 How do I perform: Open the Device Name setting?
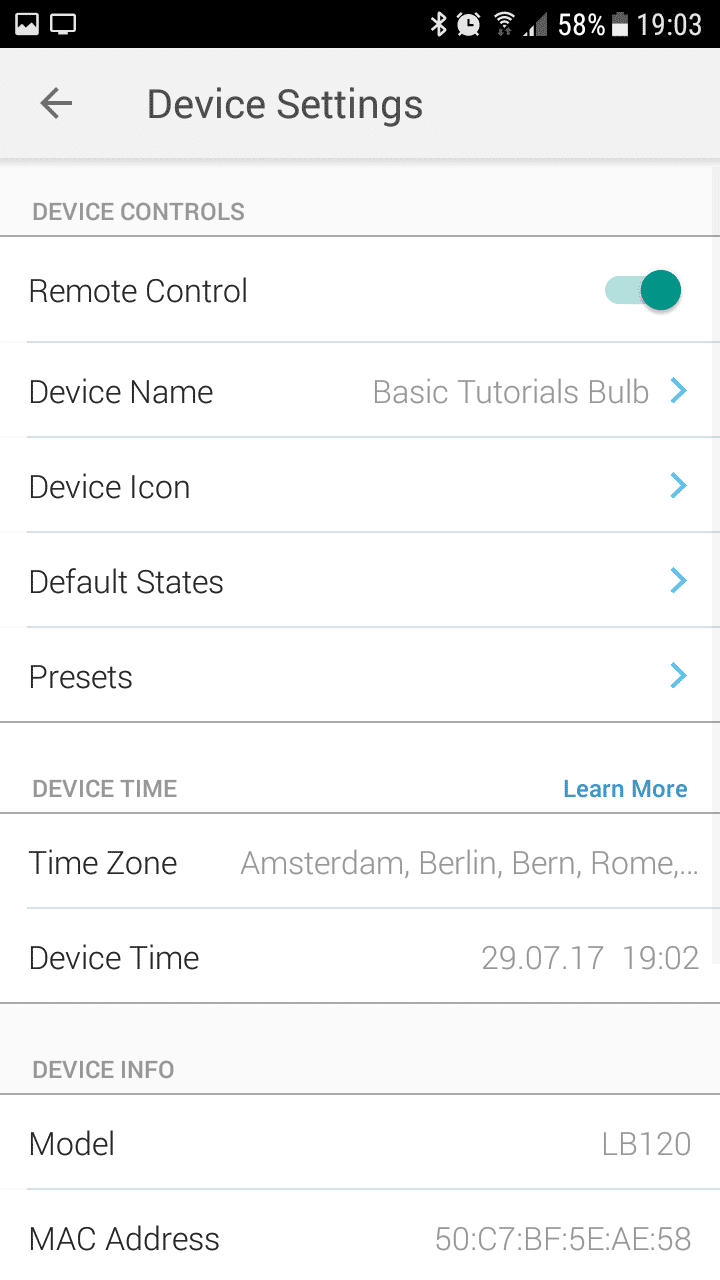tap(360, 392)
